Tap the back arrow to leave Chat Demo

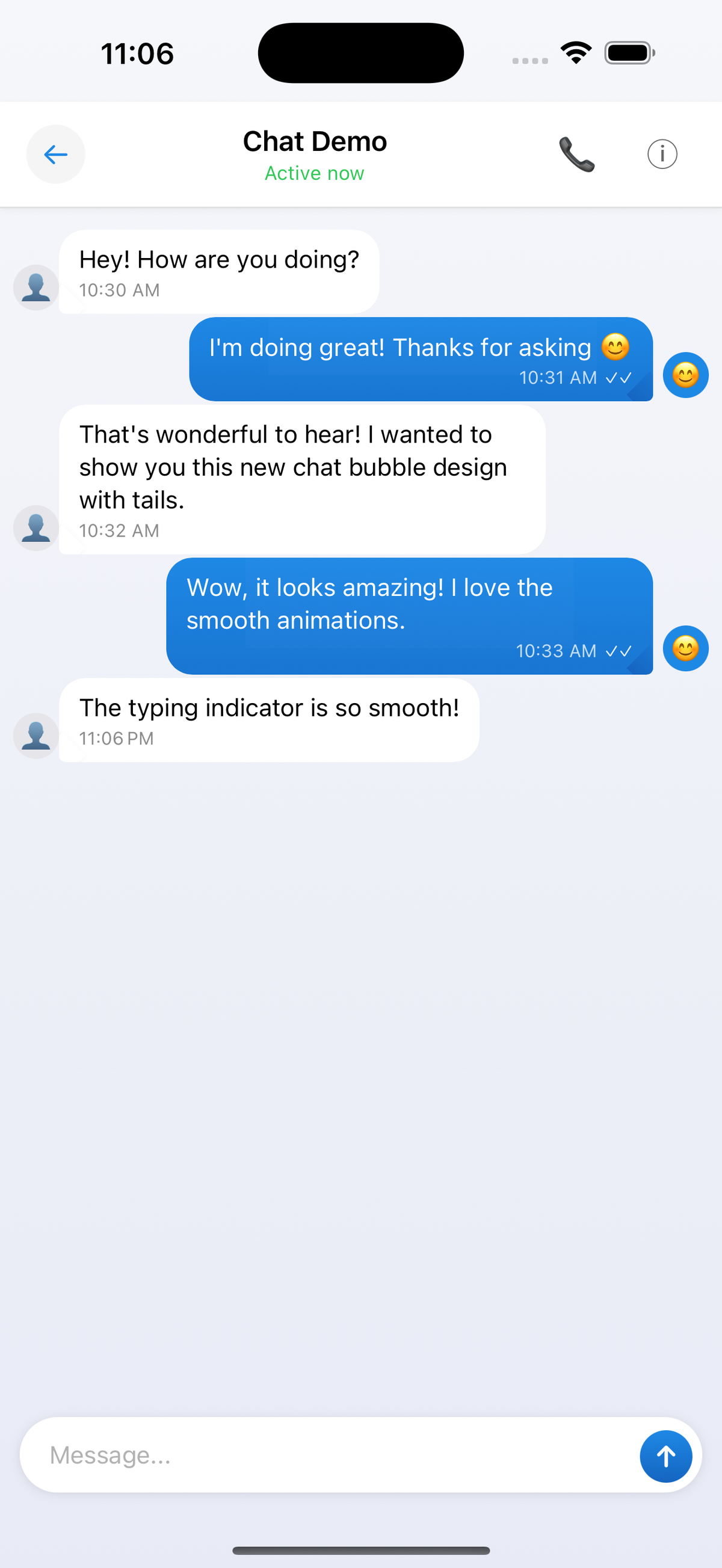tap(55, 154)
